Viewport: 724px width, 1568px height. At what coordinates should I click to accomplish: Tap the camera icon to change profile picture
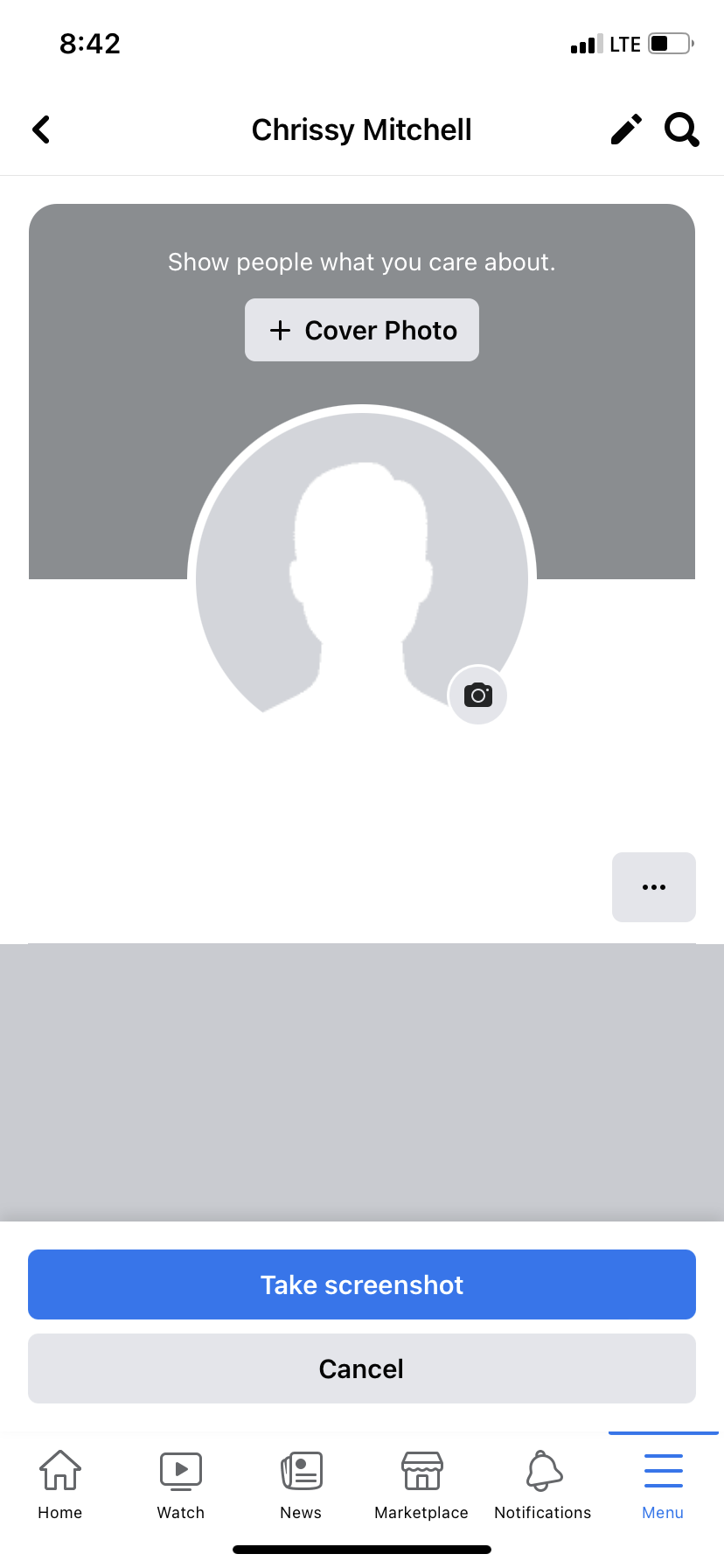pos(477,695)
